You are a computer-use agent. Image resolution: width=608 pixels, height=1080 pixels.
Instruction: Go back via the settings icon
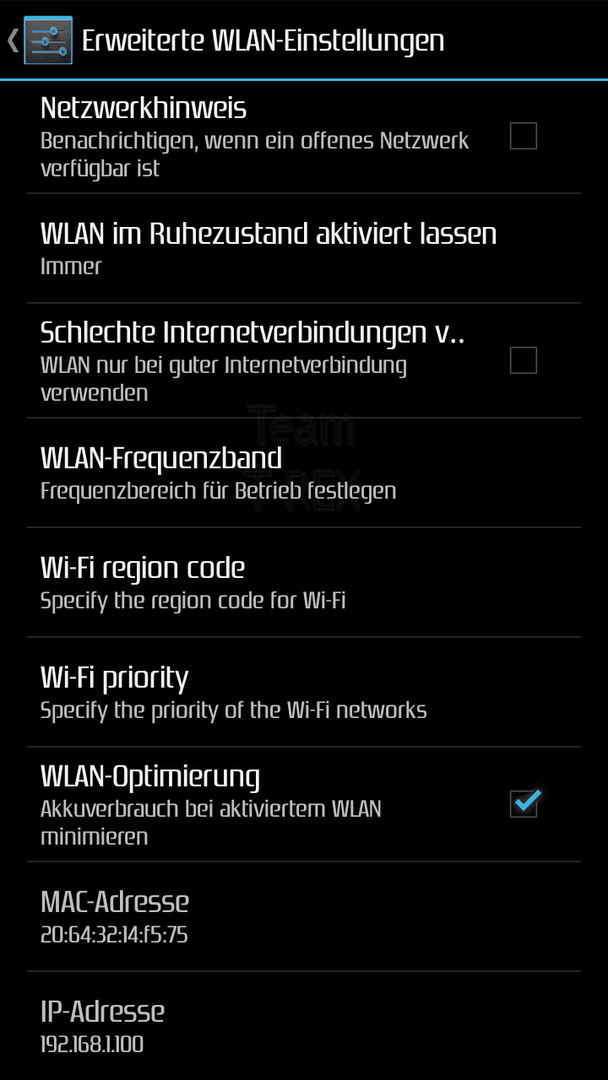click(46, 40)
